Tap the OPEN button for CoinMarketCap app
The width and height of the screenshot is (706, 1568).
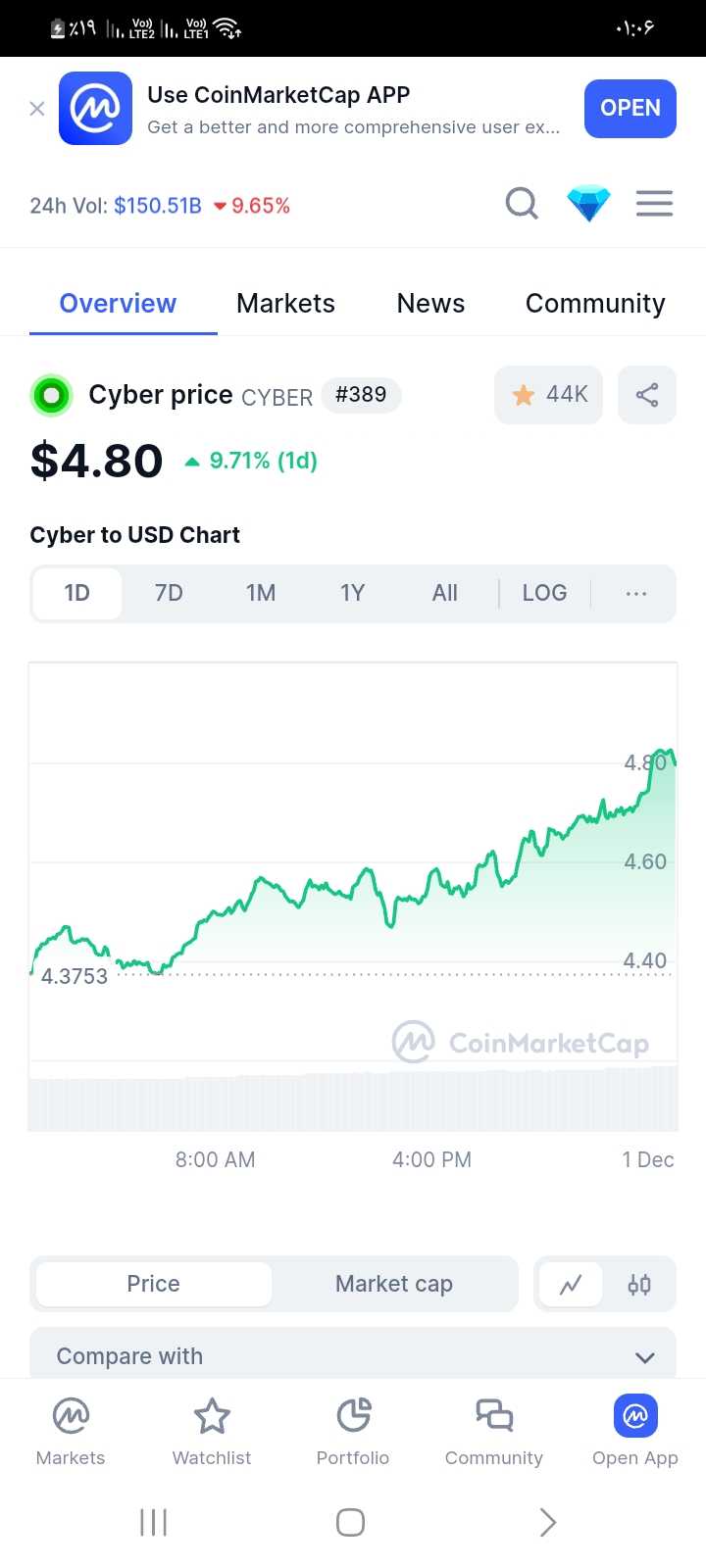coord(630,108)
